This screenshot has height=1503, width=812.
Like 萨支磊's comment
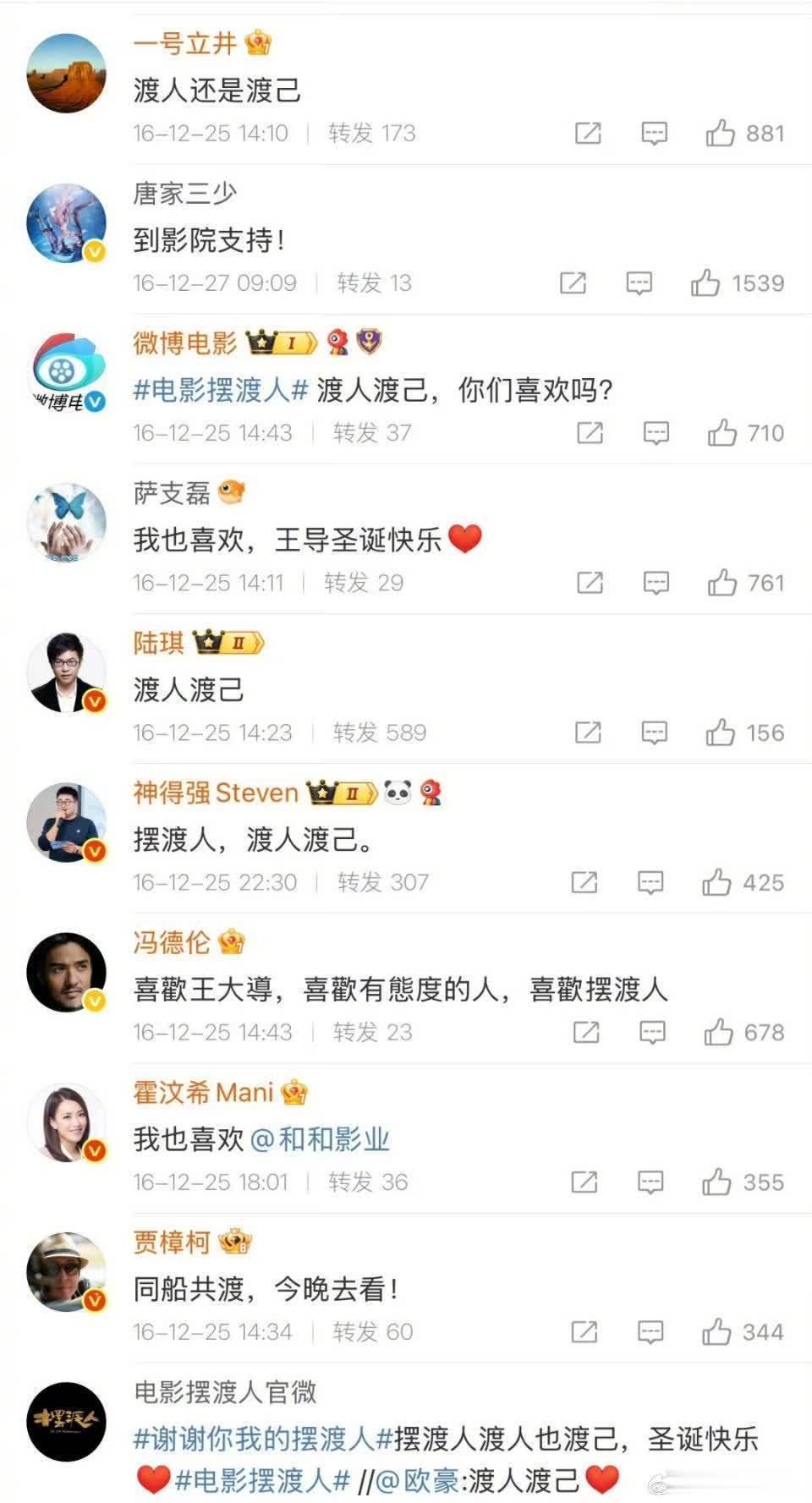coord(721,583)
